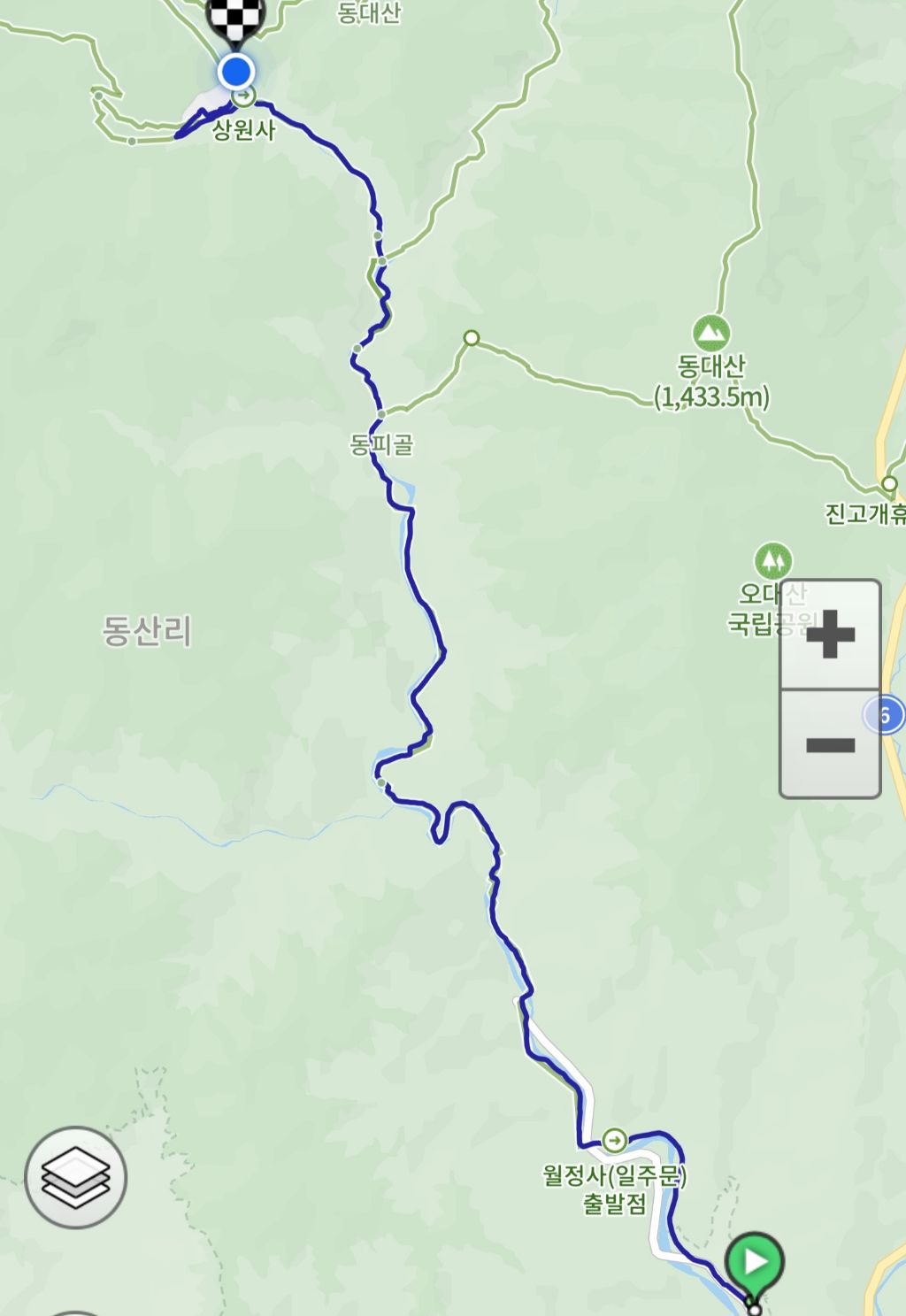Image resolution: width=906 pixels, height=1316 pixels.
Task: Zoom out with the minus button
Action: 830,744
